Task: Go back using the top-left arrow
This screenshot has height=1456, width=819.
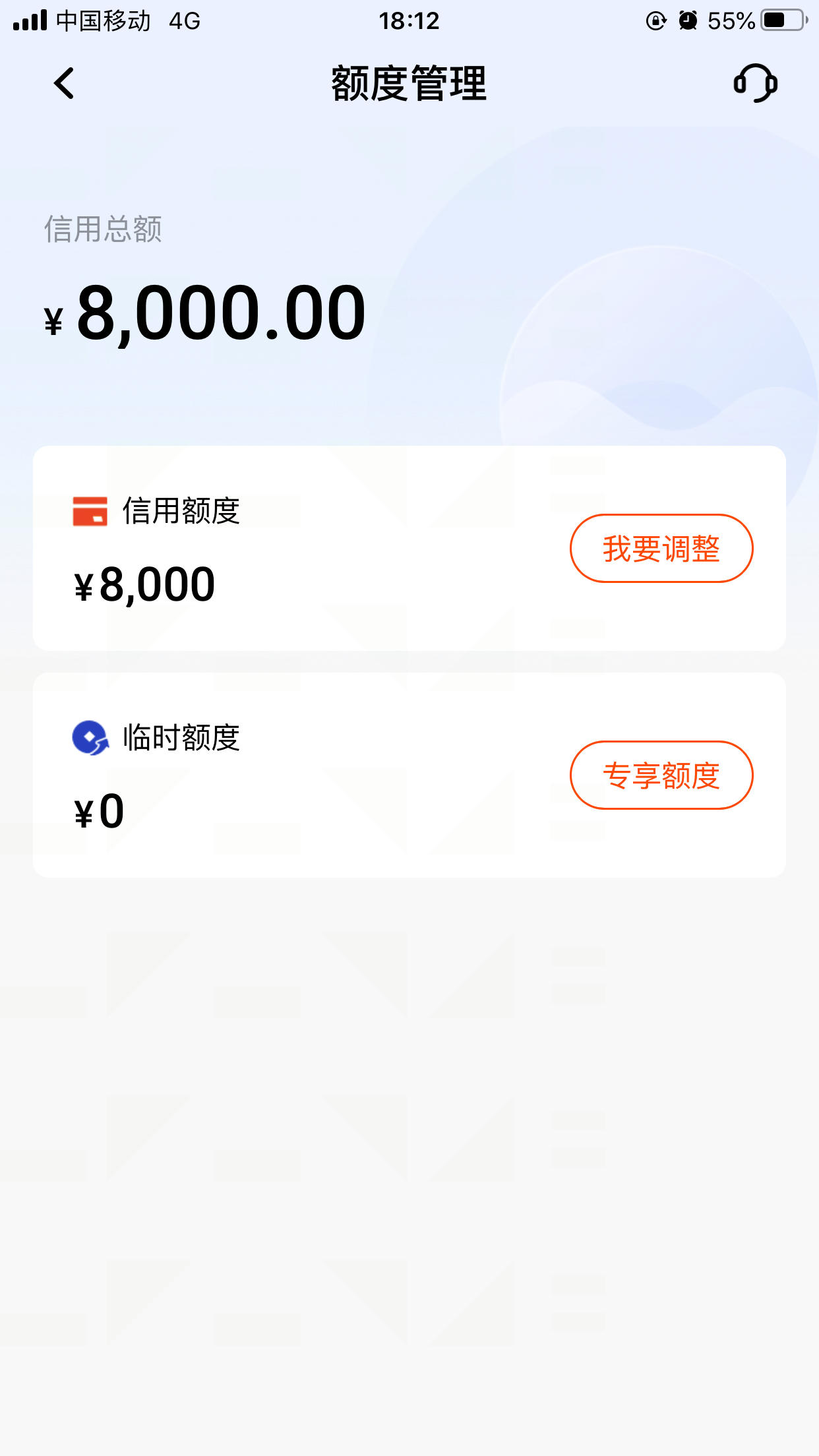Action: pos(64,84)
